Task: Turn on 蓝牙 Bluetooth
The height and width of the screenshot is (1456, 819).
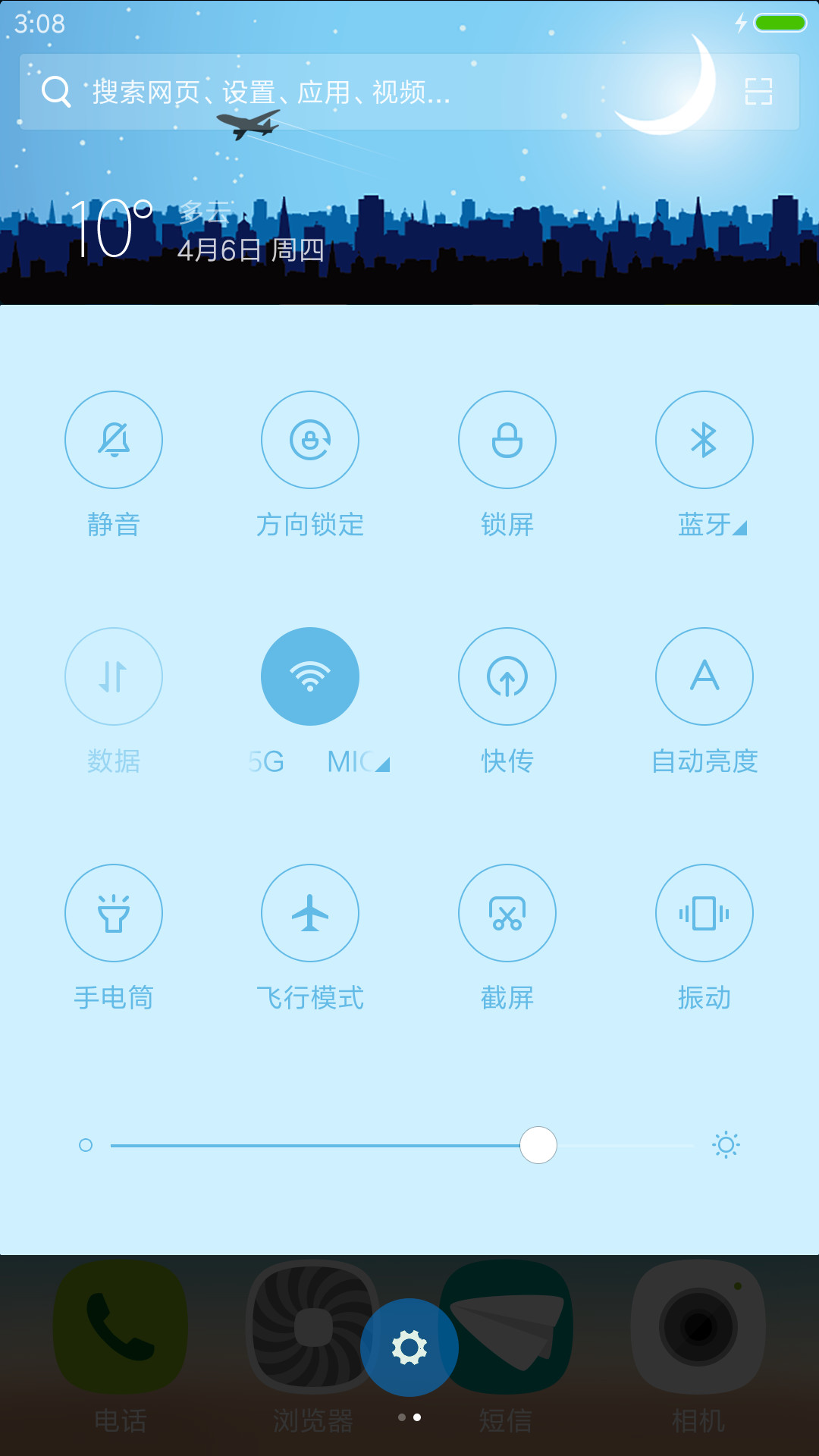Action: (704, 440)
